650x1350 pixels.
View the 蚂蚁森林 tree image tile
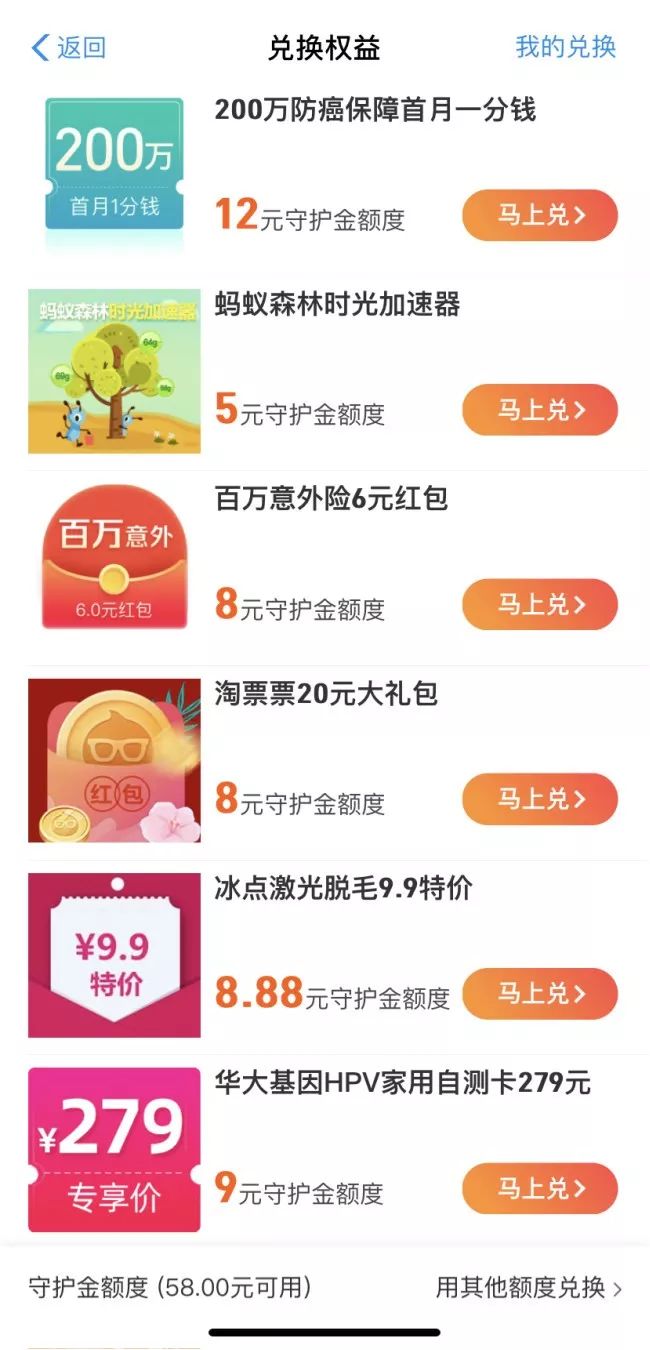(114, 370)
